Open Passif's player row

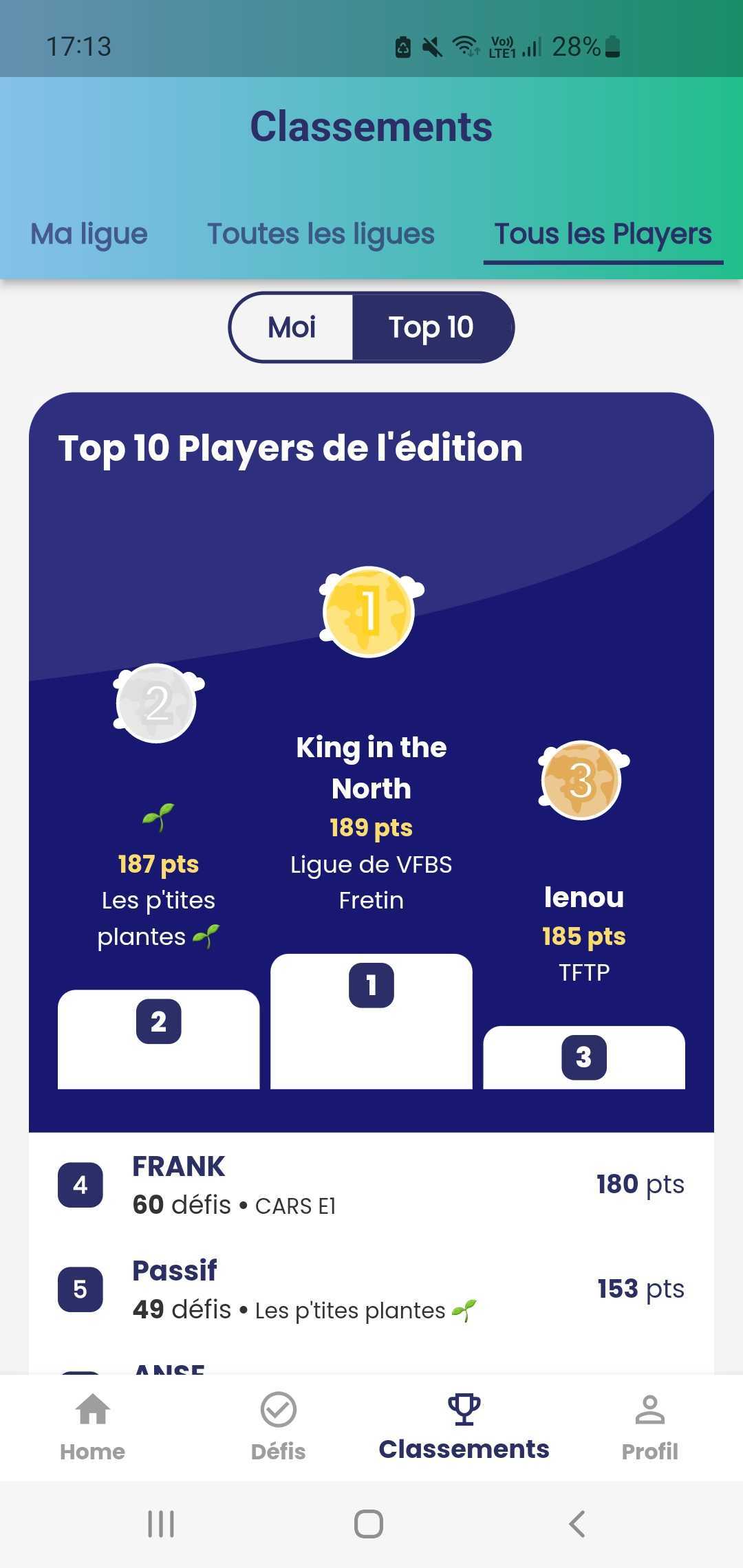point(371,1289)
